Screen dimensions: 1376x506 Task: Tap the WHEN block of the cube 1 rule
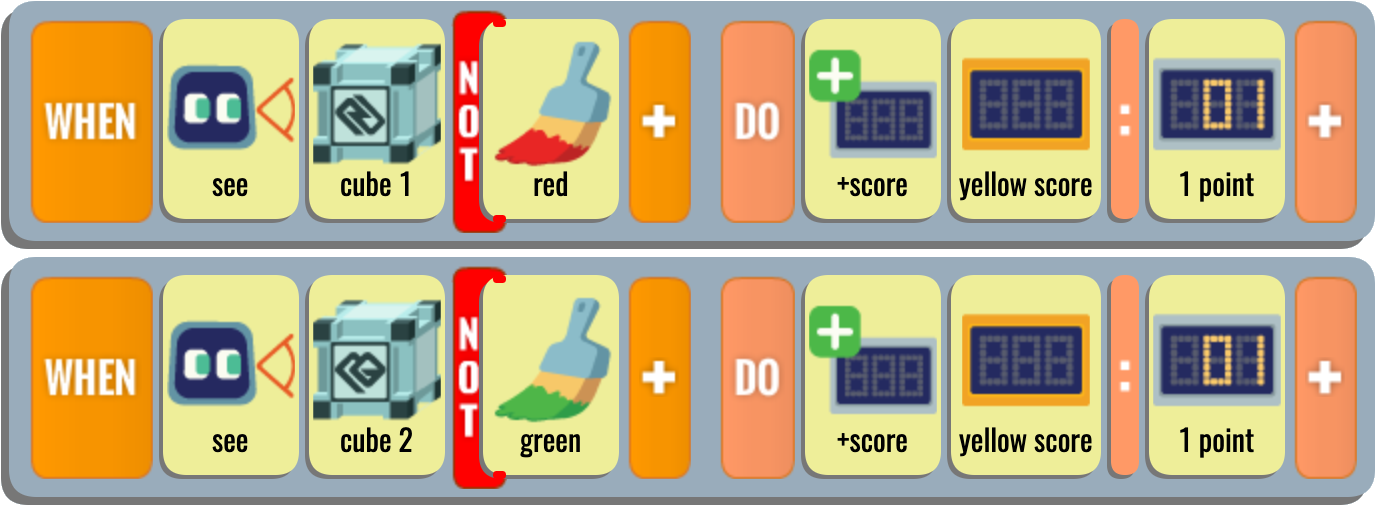coord(91,122)
